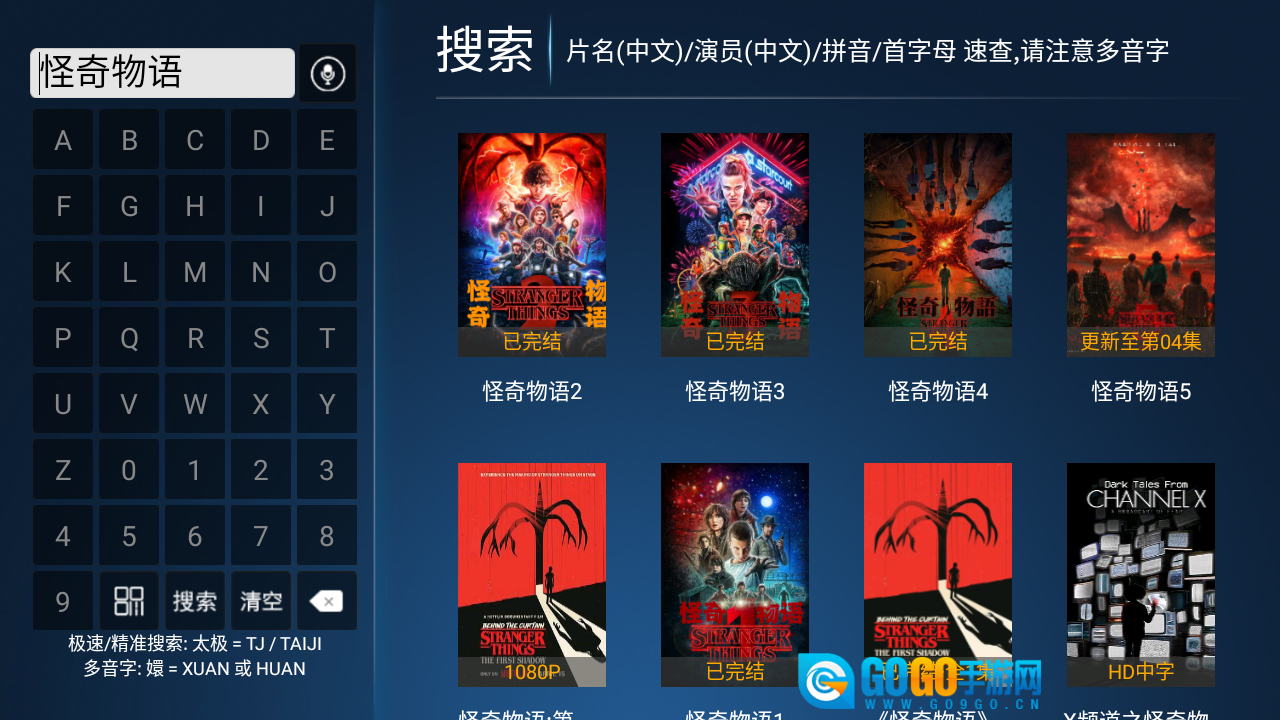Viewport: 1280px width, 720px height.
Task: Open the 怪奇物语1 result
Action: [x=735, y=575]
